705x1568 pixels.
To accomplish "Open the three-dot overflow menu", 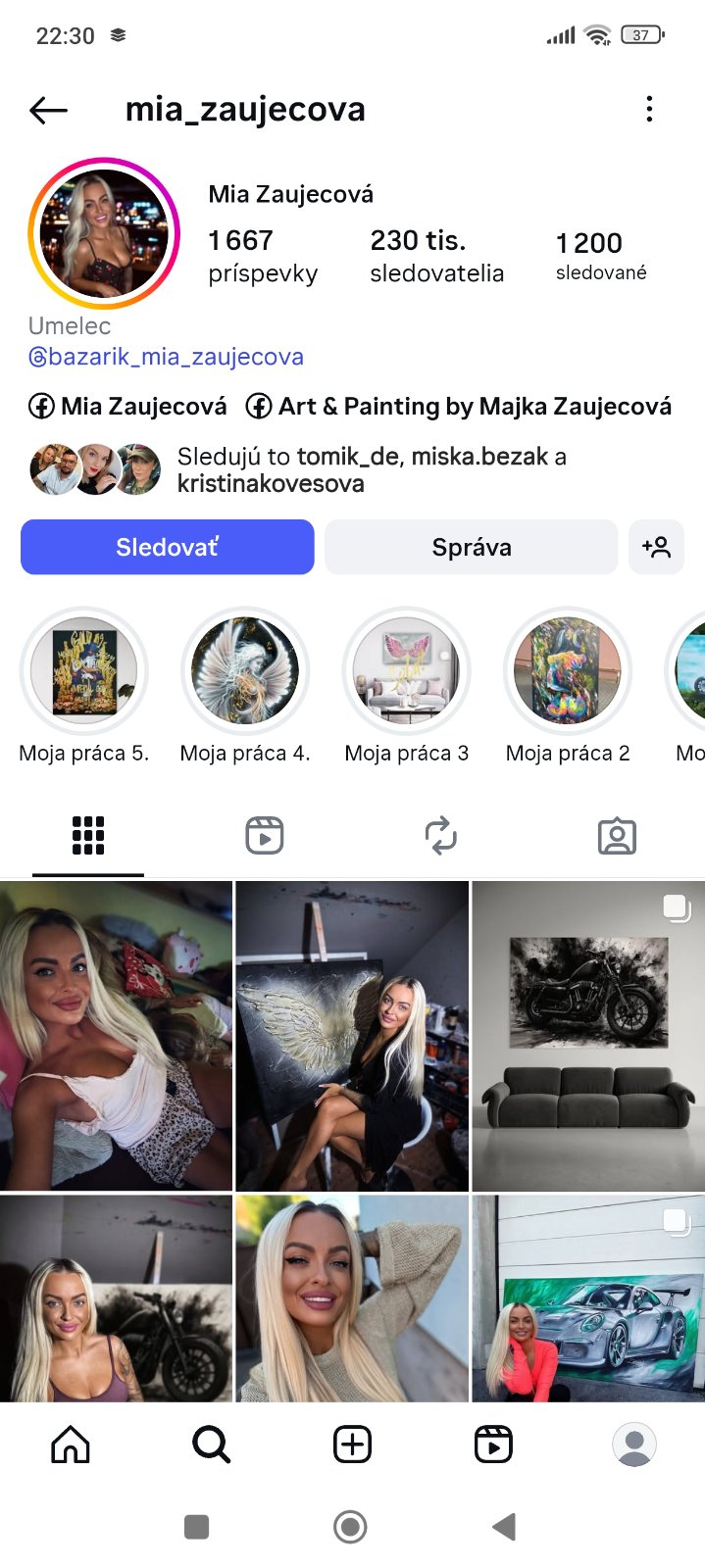I will click(x=649, y=110).
